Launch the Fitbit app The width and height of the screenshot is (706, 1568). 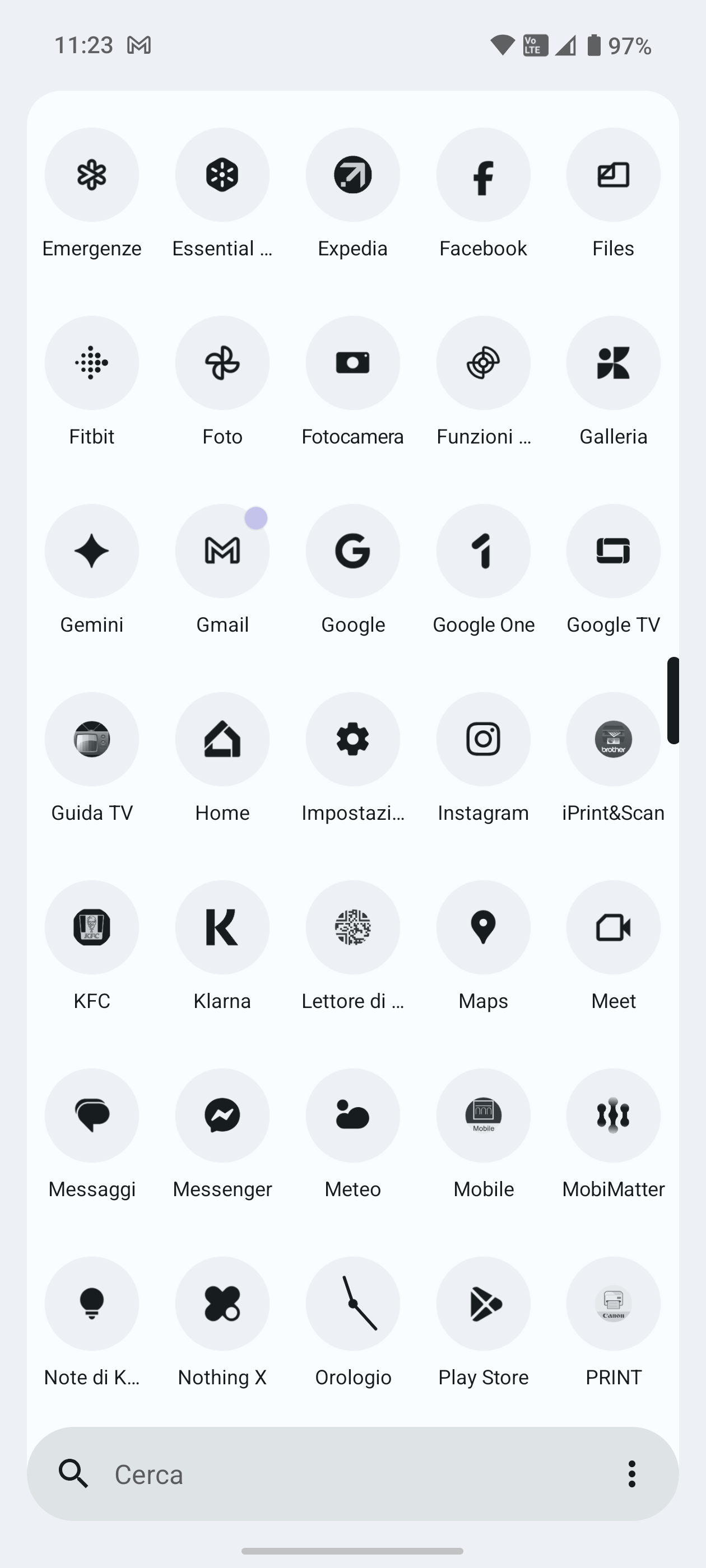[x=92, y=363]
